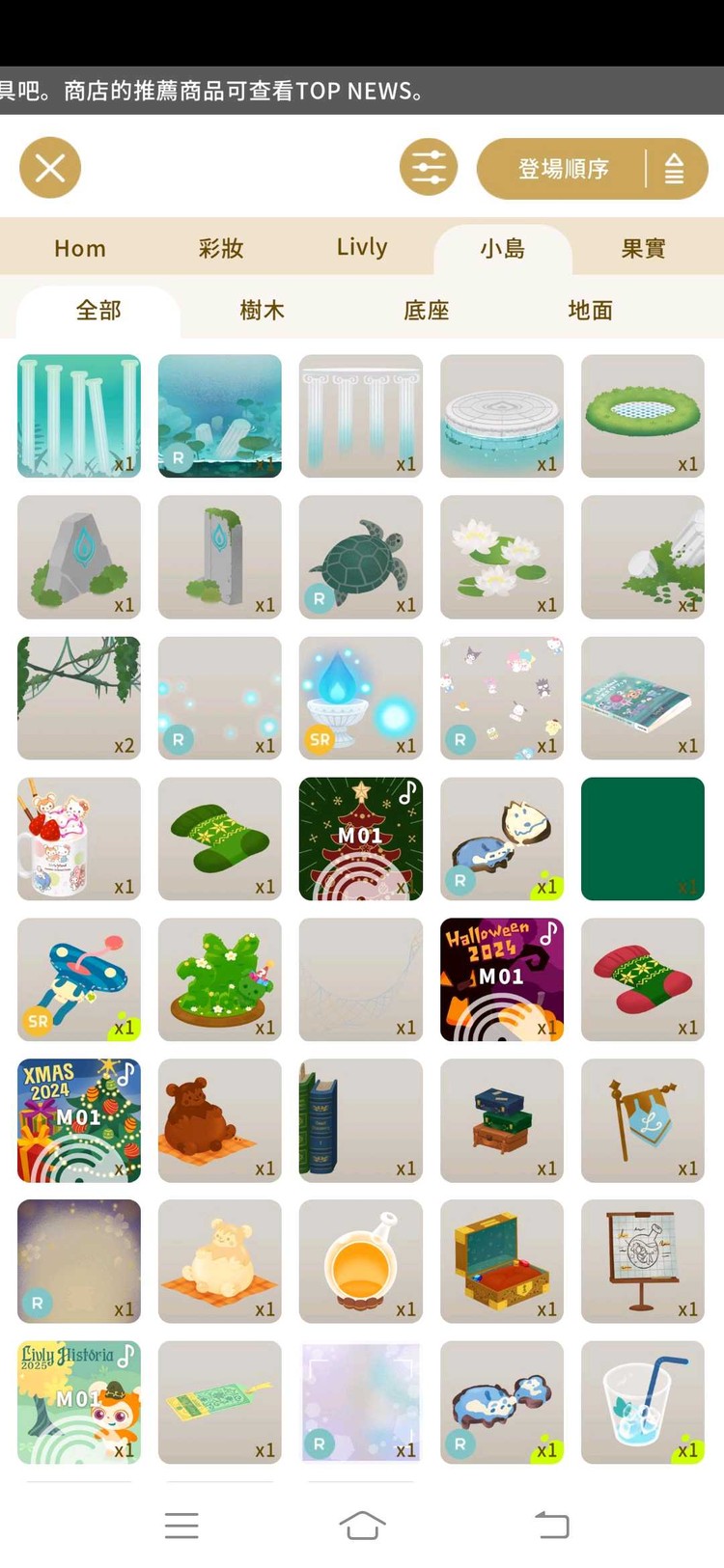724x1568 pixels.
Task: Choose the XMAS 2024 M01 music item
Action: click(79, 1120)
